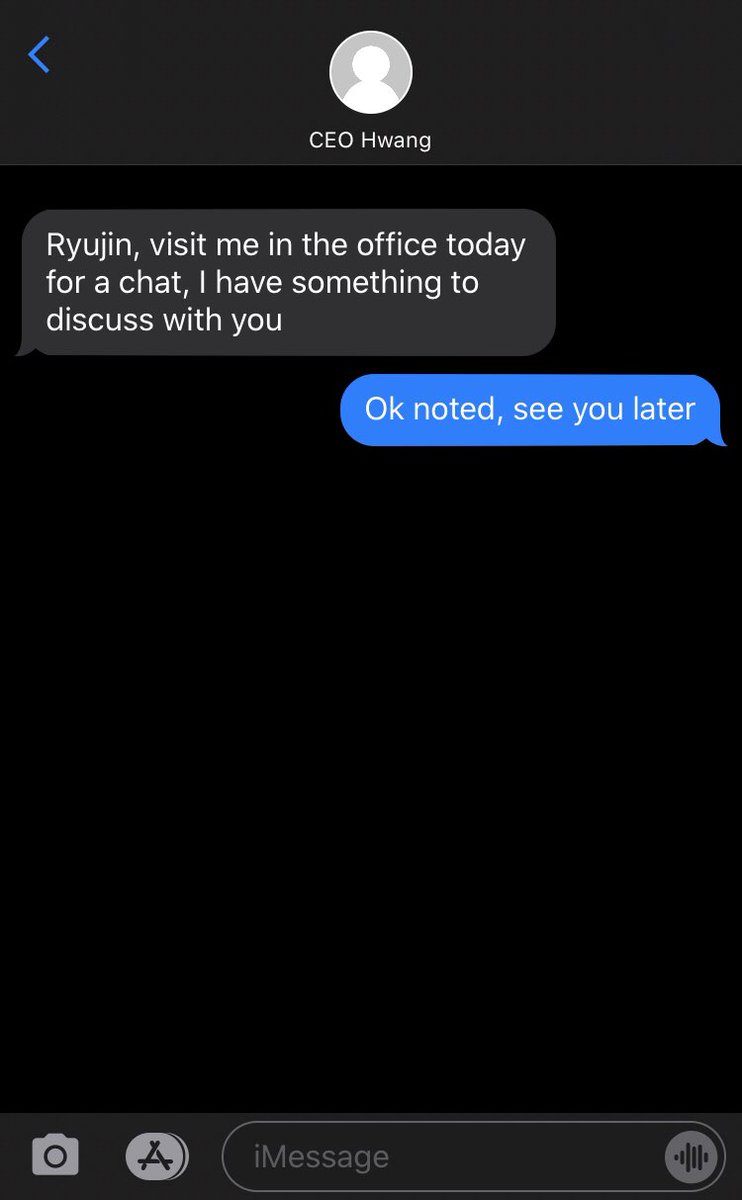Open the App Store apps drawer
The width and height of the screenshot is (742, 1200).
(156, 1157)
